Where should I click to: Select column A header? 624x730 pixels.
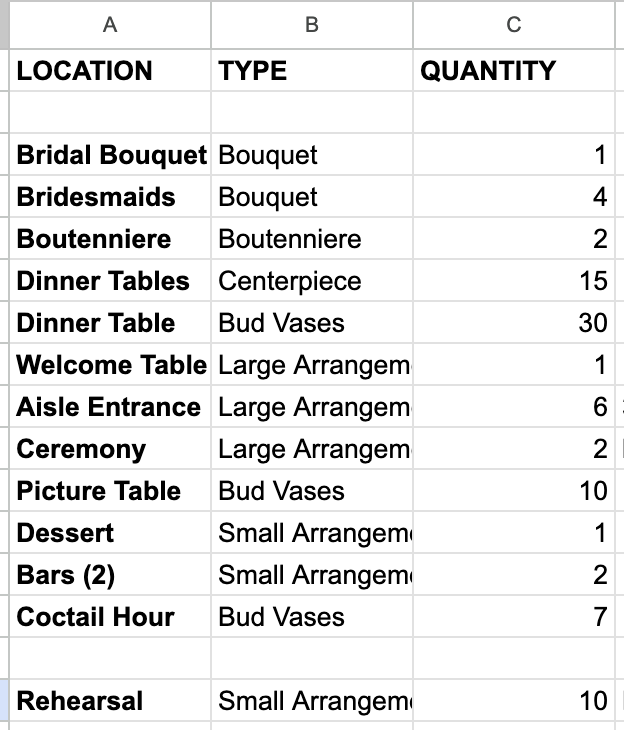pyautogui.click(x=110, y=25)
